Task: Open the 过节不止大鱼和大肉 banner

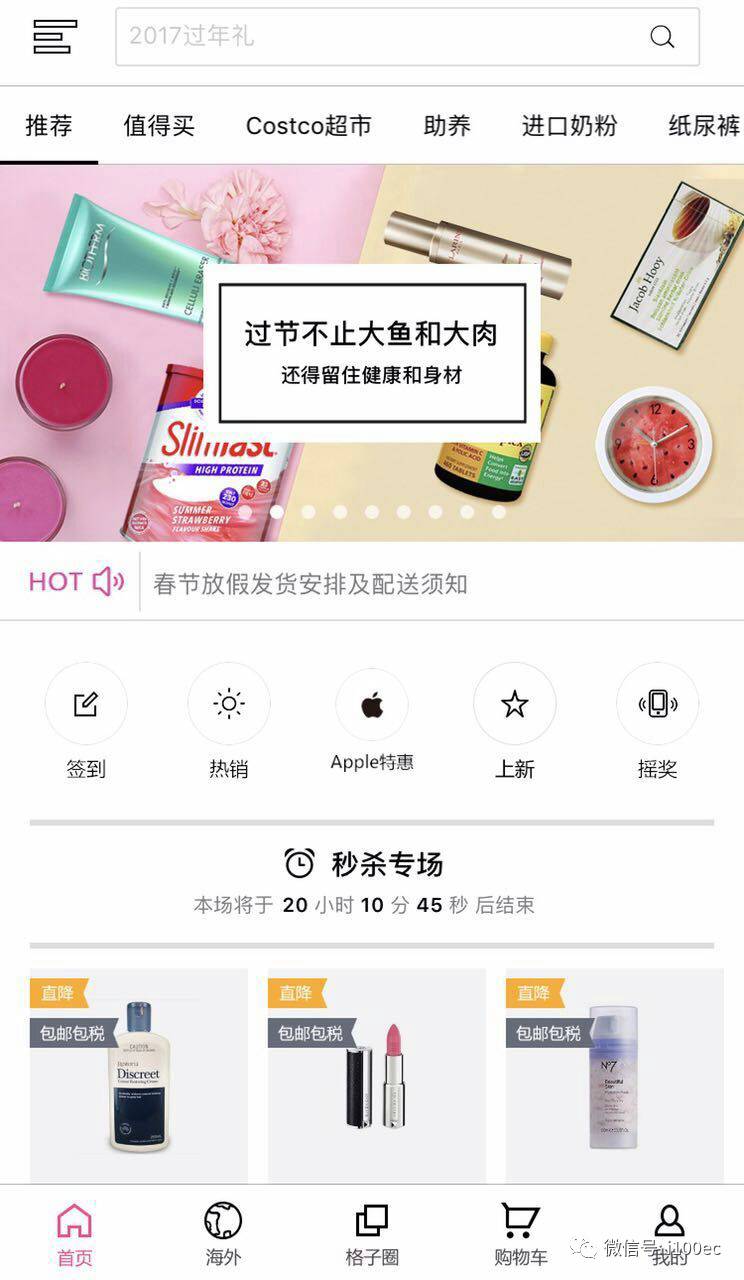Action: click(x=372, y=352)
